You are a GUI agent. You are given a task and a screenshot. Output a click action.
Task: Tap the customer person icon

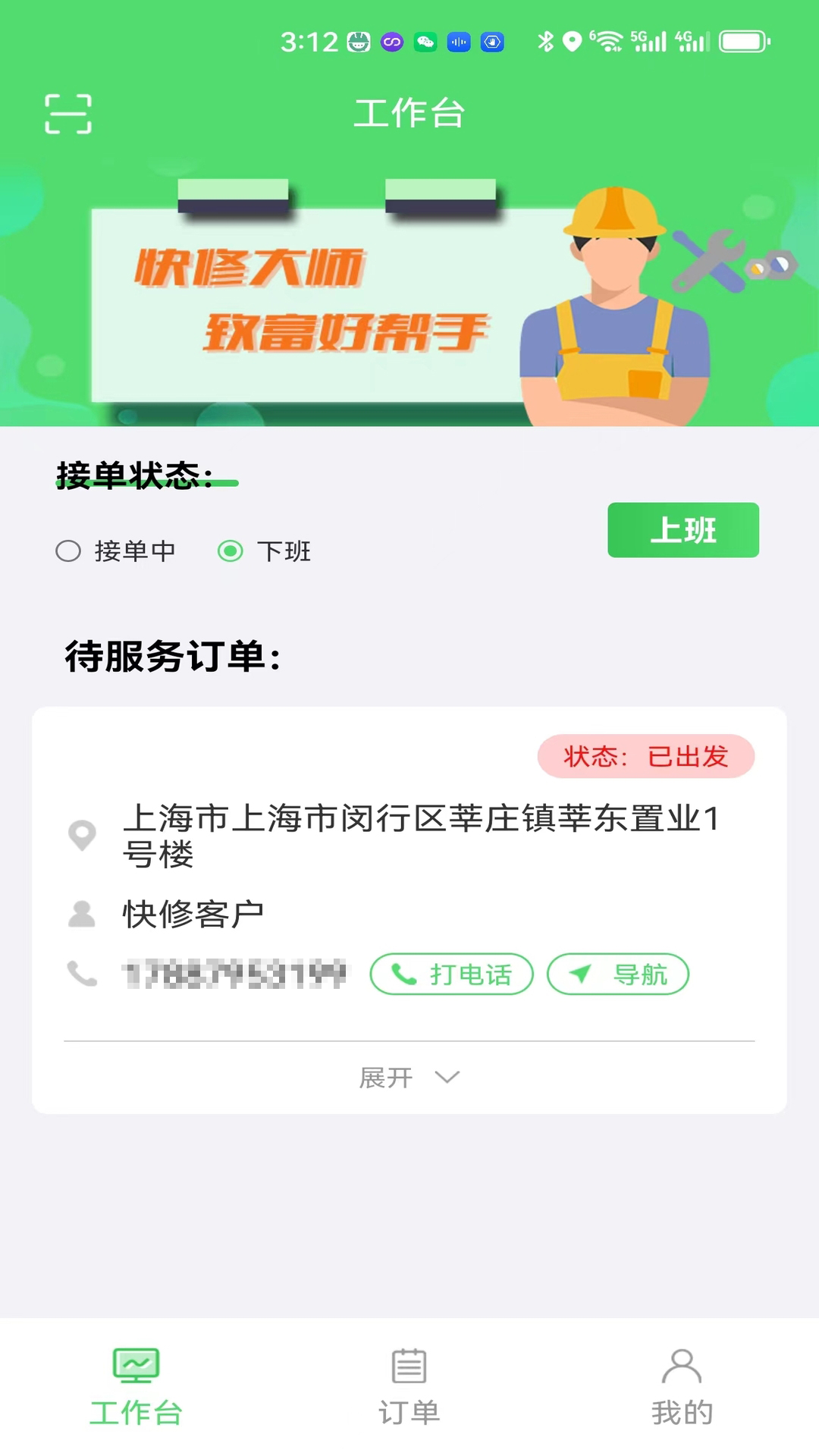pyautogui.click(x=81, y=914)
